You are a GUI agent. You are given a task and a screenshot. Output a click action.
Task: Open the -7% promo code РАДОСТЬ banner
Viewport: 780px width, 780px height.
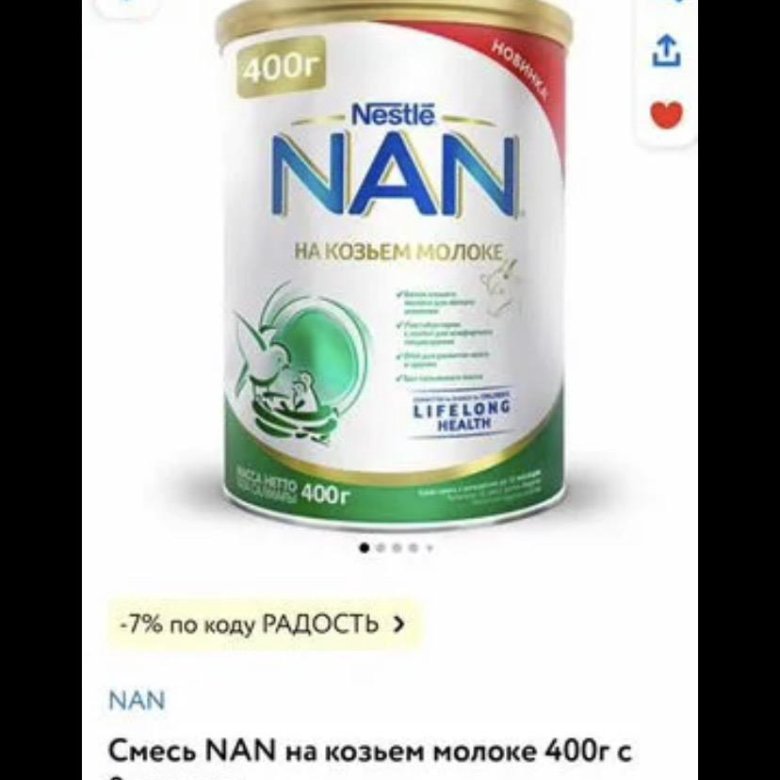[263, 625]
